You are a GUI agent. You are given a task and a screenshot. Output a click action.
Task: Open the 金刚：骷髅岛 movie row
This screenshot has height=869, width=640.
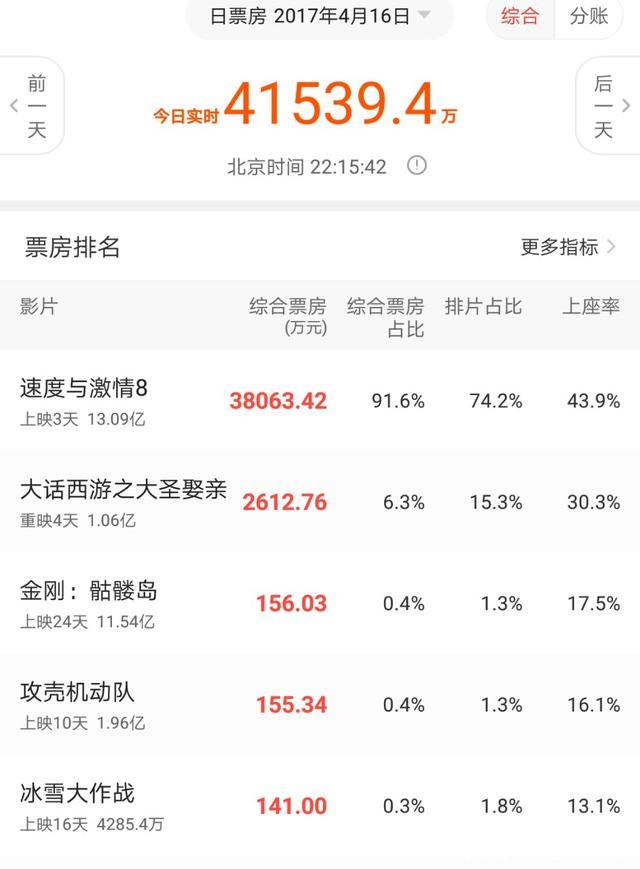click(320, 603)
